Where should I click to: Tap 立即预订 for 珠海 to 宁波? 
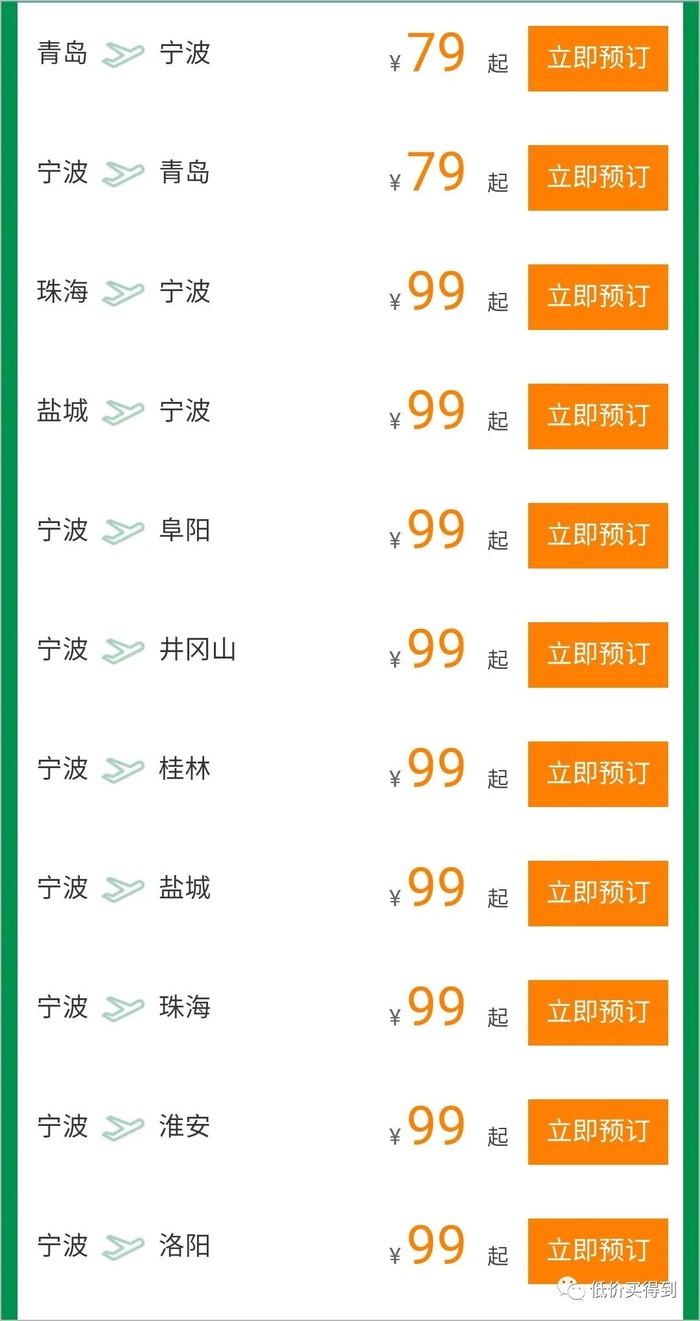click(x=597, y=296)
